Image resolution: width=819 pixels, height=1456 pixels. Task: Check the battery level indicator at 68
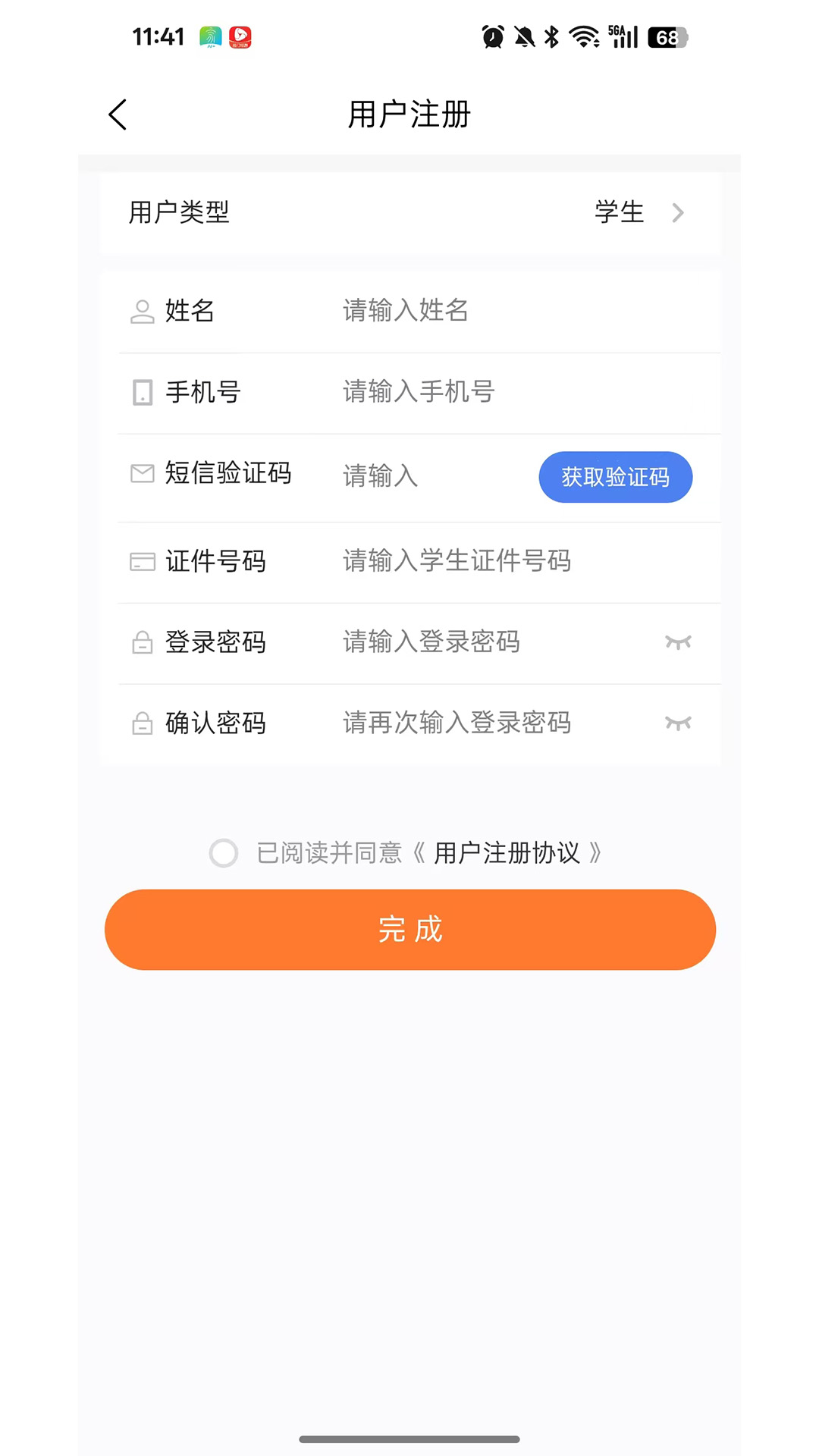(665, 37)
